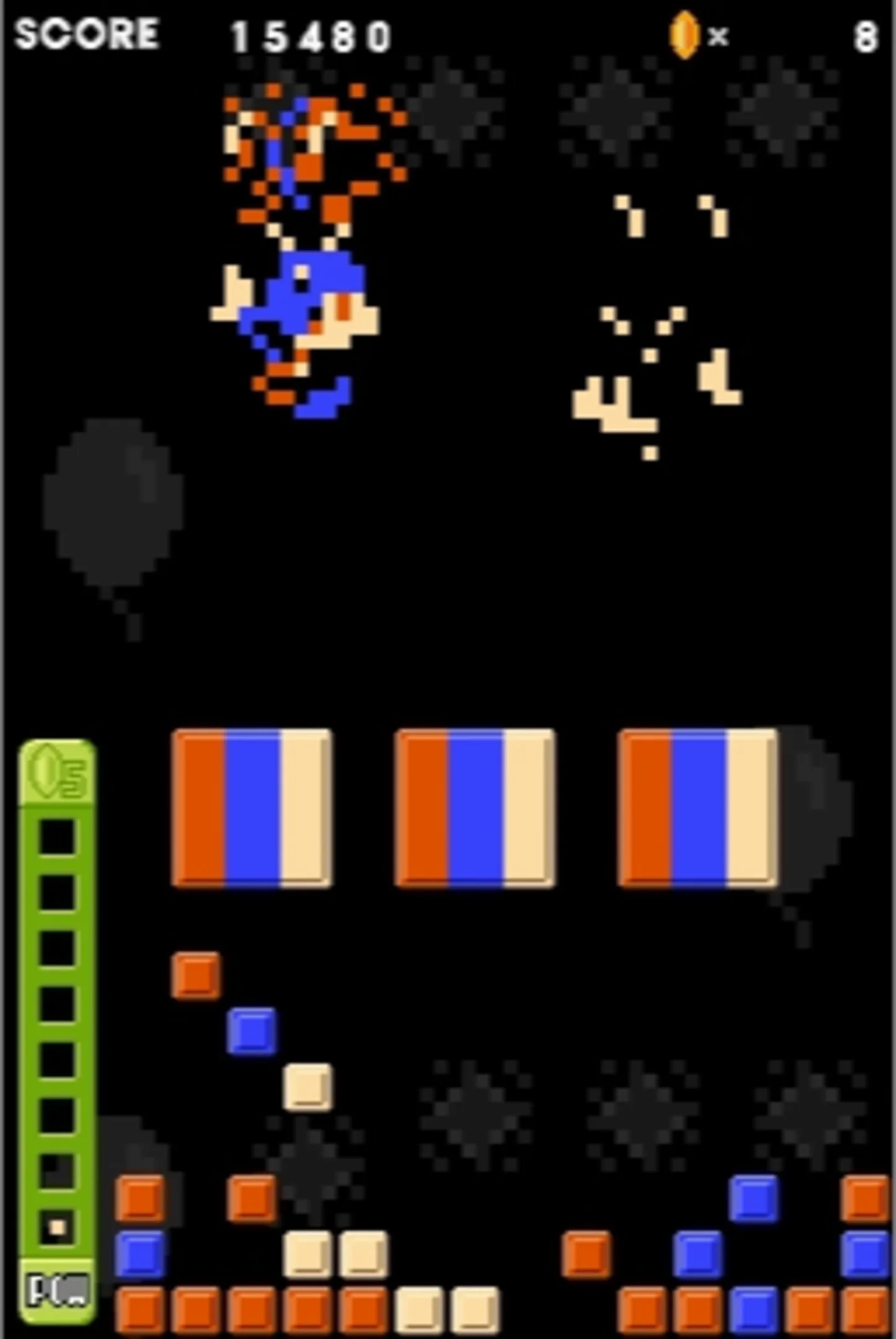Image resolution: width=896 pixels, height=1339 pixels.
Task: Activate the POW button under the green meter
Action: [57, 1291]
